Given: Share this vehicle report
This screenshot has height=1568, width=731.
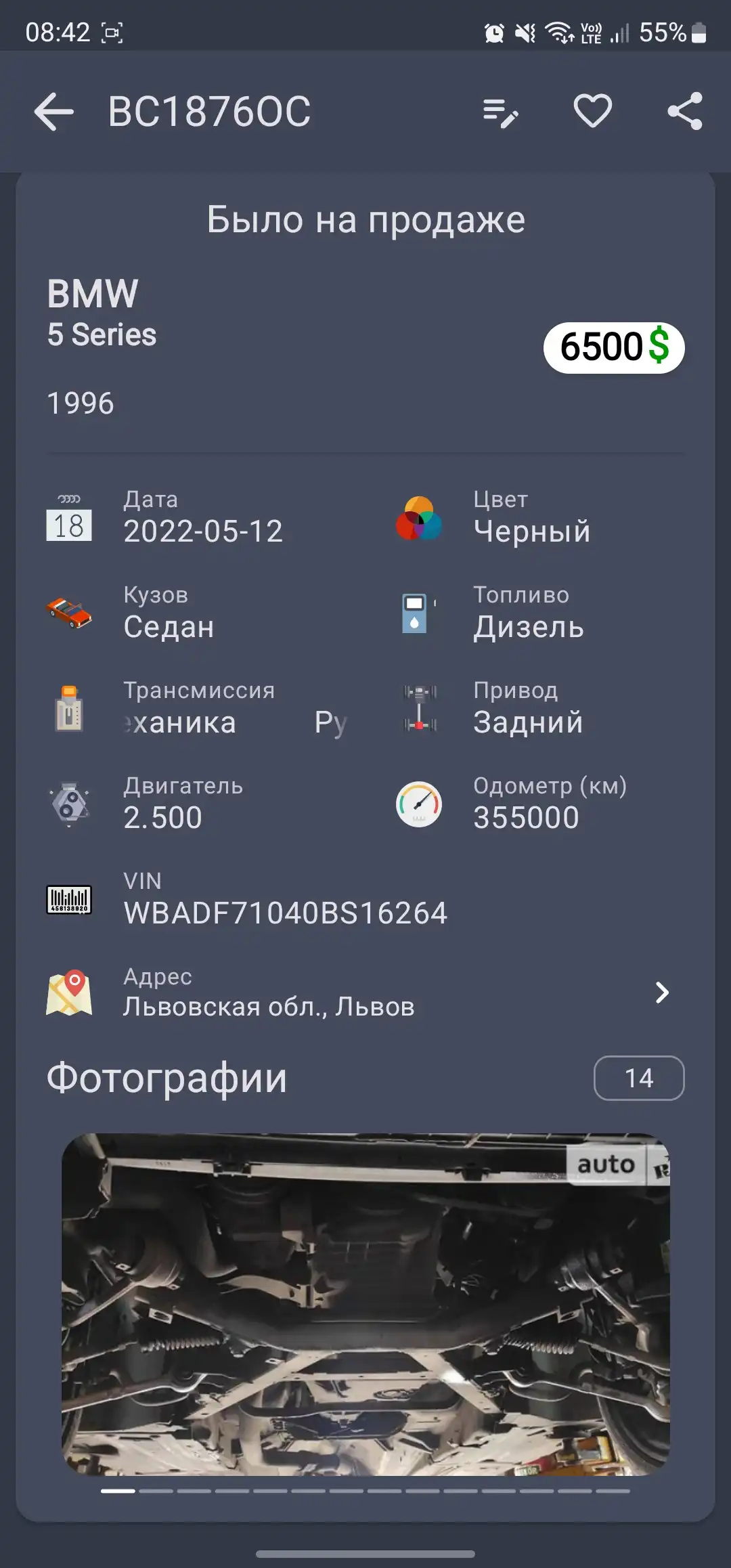Looking at the screenshot, I should click(x=685, y=111).
